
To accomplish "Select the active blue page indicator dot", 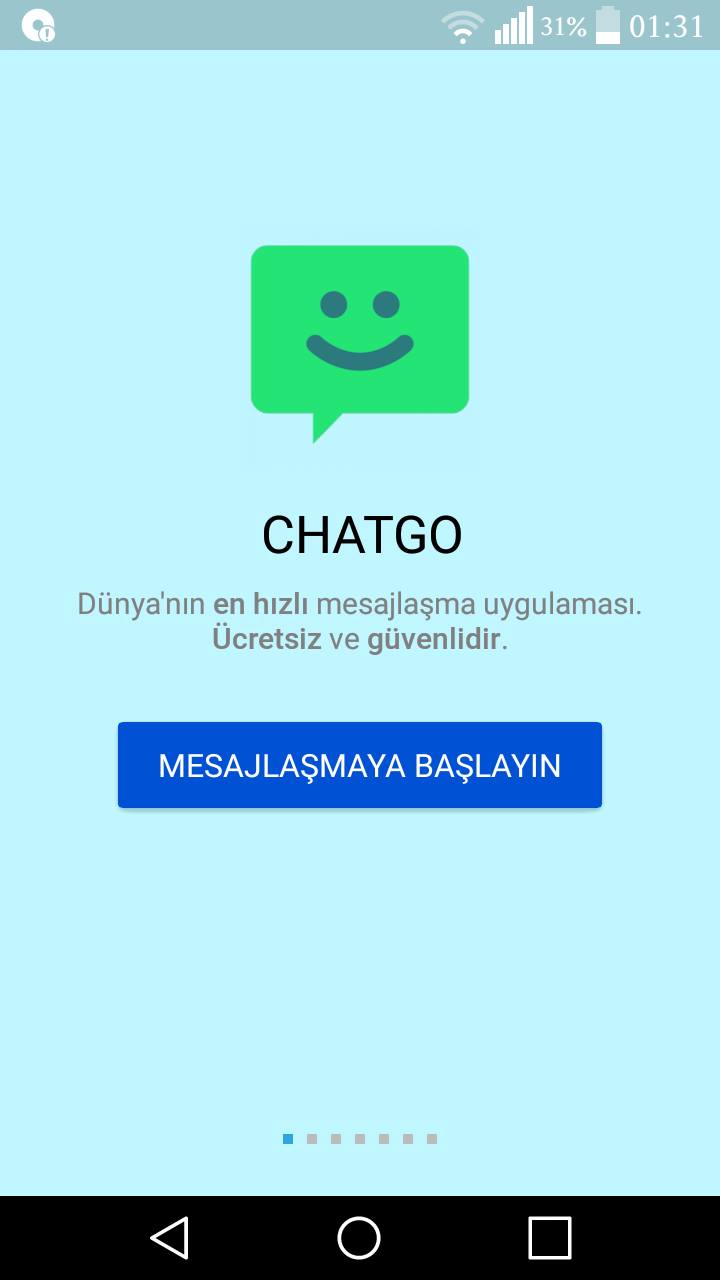I will (287, 1137).
